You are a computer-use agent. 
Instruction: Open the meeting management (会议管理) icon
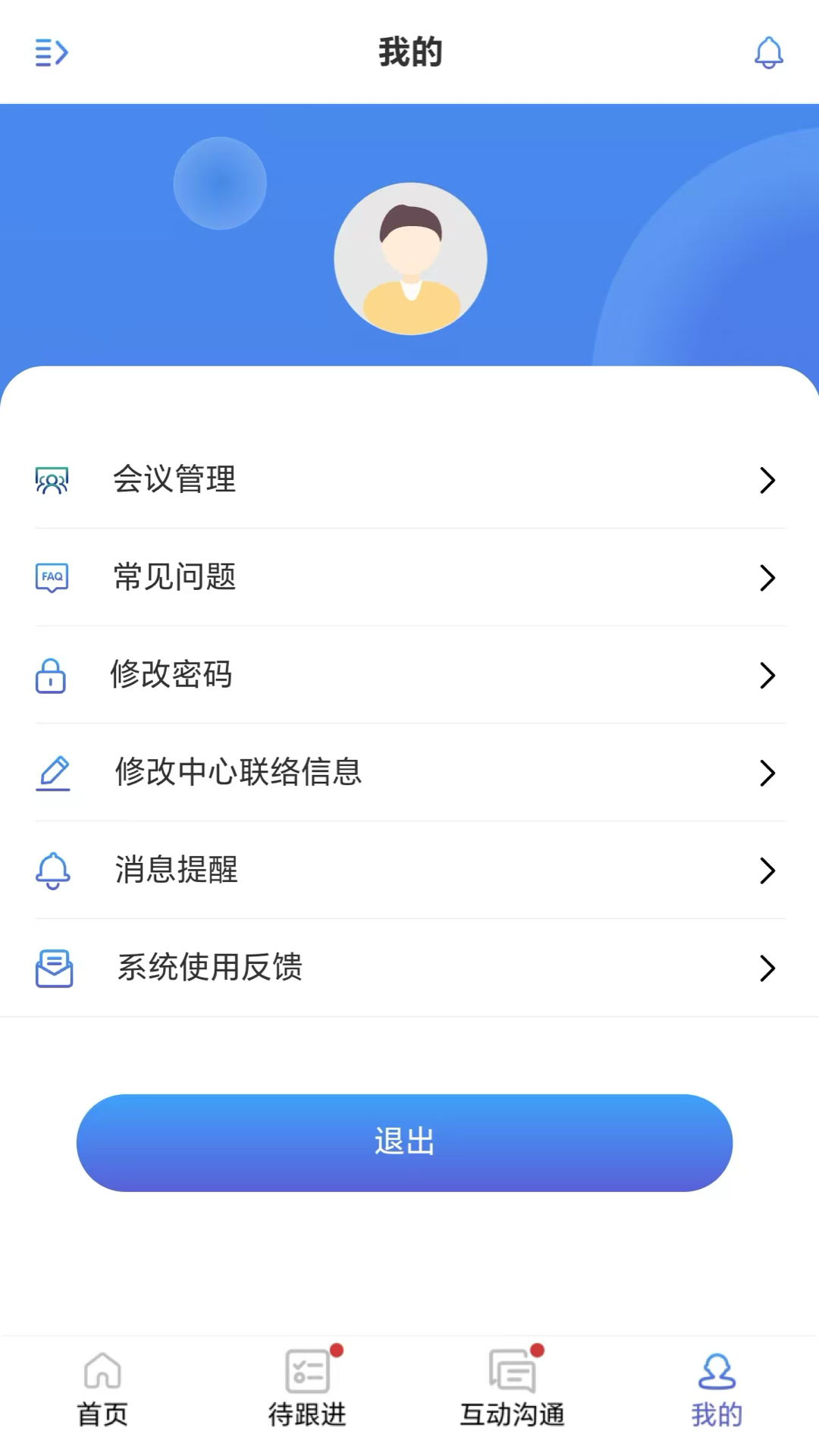point(52,479)
